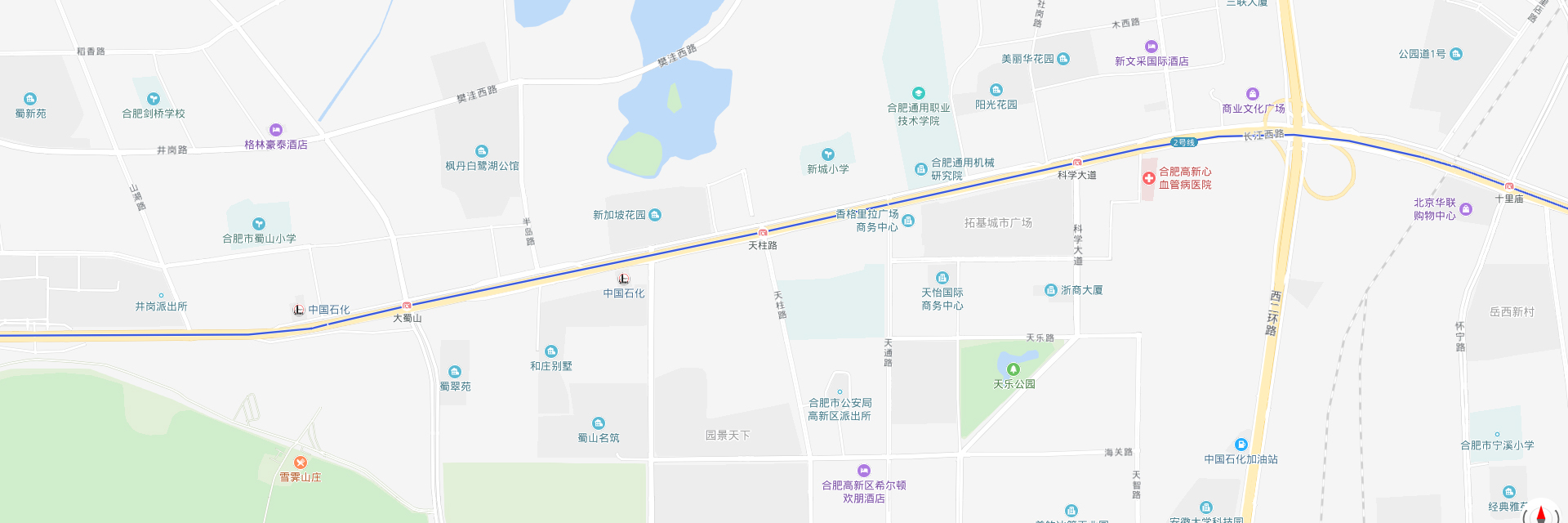This screenshot has height=523, width=1568.
Task: Select the 天怡国际商务中心 building marker
Action: tap(942, 278)
